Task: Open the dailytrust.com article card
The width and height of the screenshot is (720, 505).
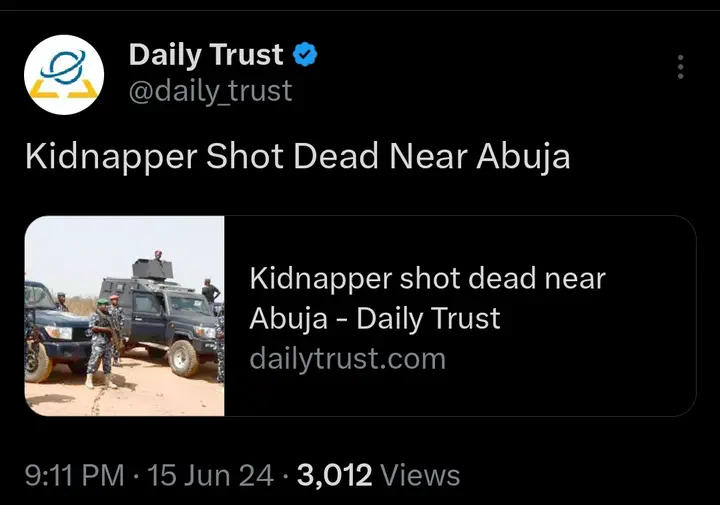Action: tap(360, 316)
